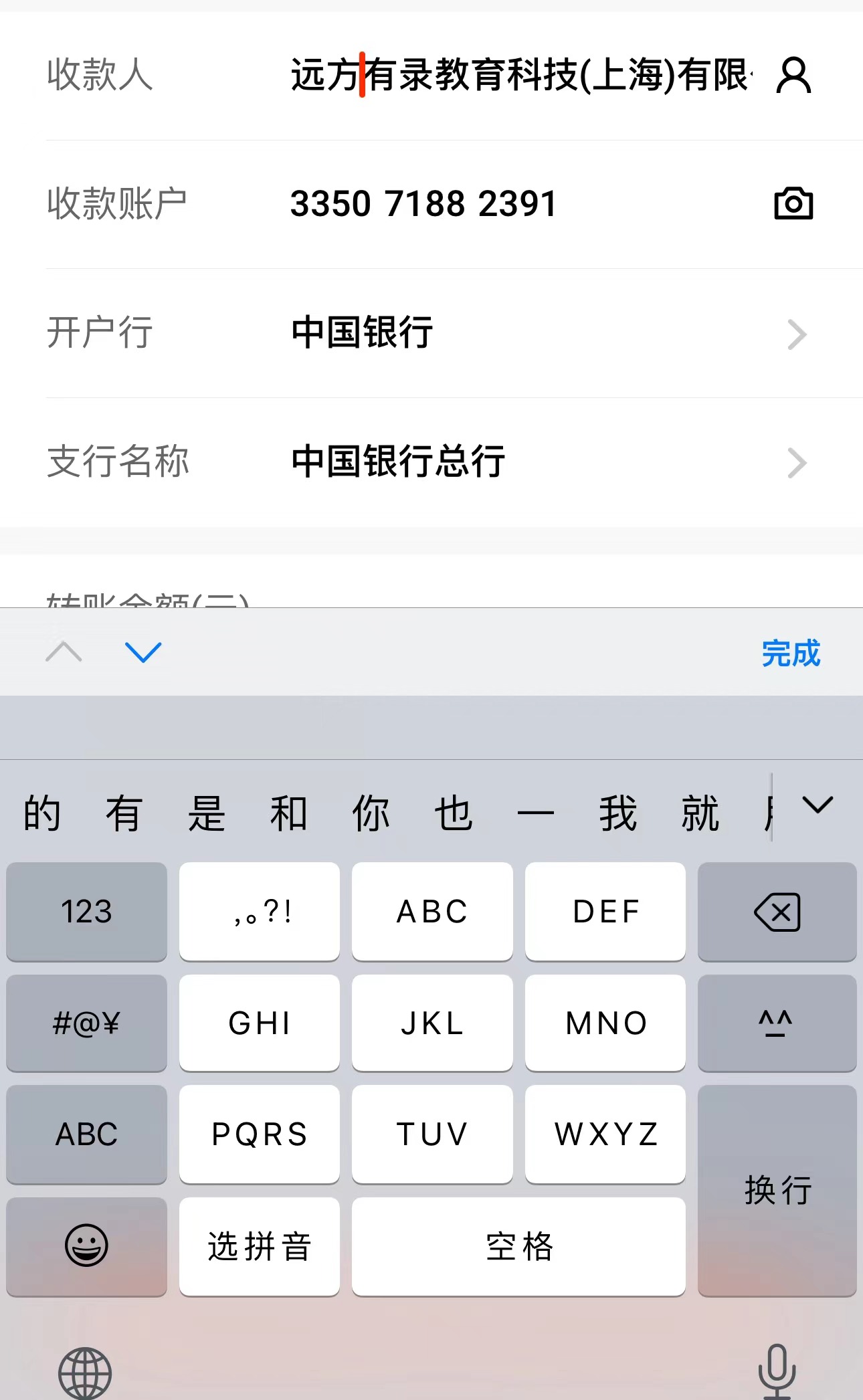Switch keyboard to 123 number mode
This screenshot has height=1400, width=863.
[86, 912]
